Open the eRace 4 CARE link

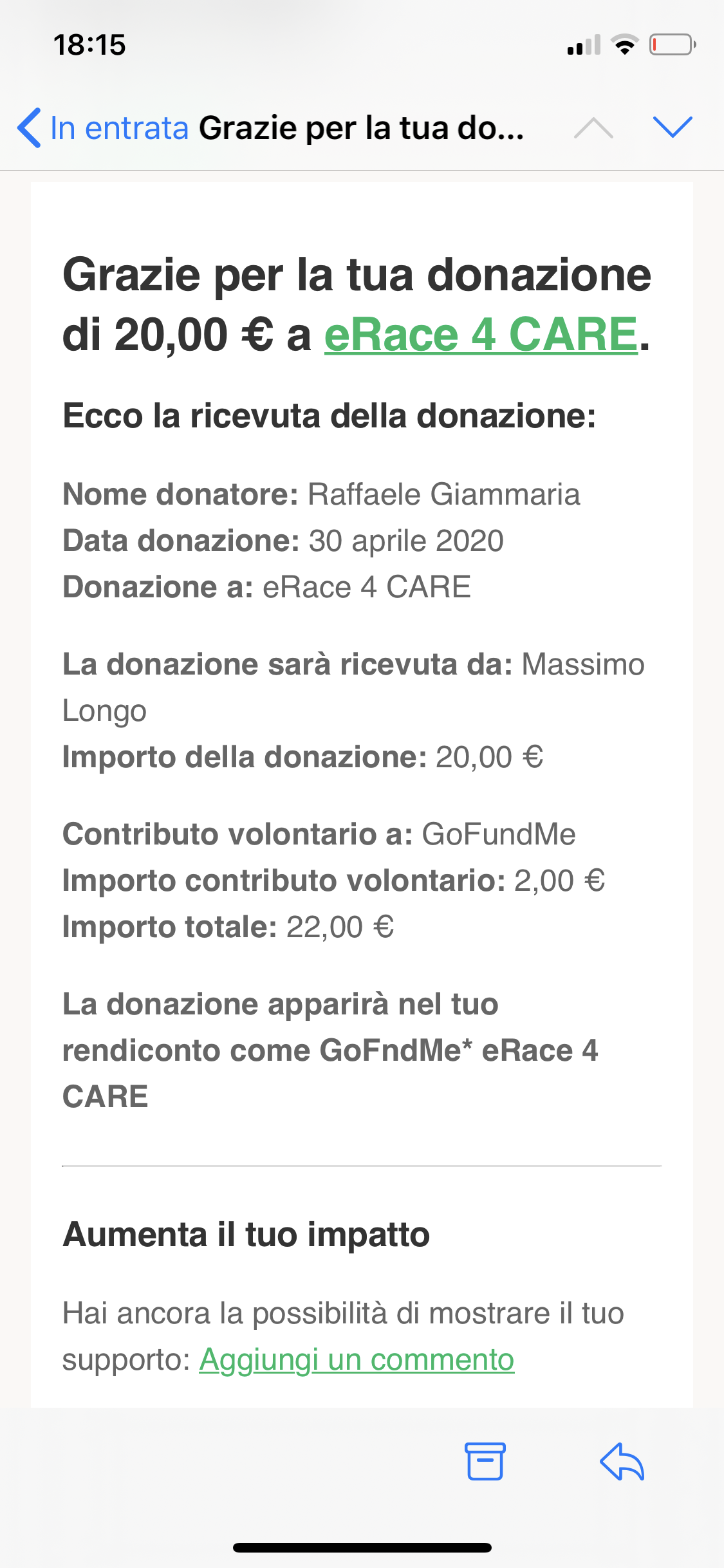(x=481, y=335)
